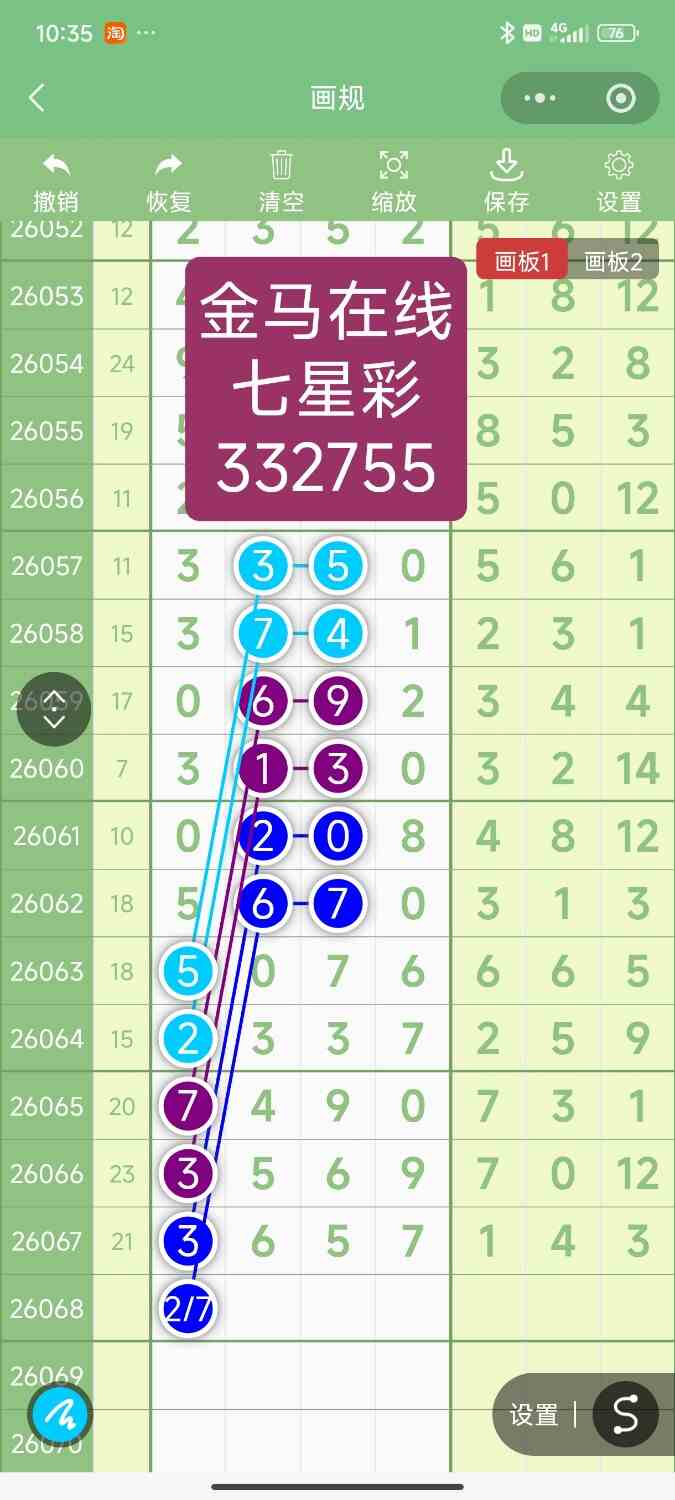Close the mini program with the circle icon
This screenshot has height=1500, width=675.
point(621,98)
